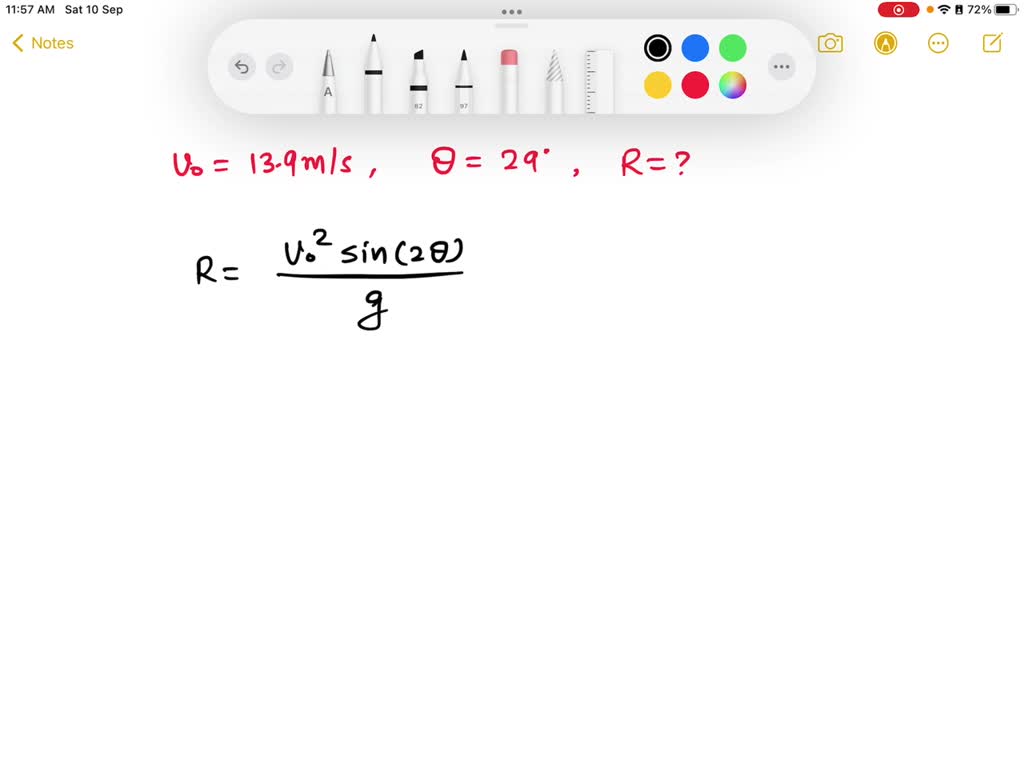Open the camera attachment icon
Screen dimensions: 1024x768
830,43
